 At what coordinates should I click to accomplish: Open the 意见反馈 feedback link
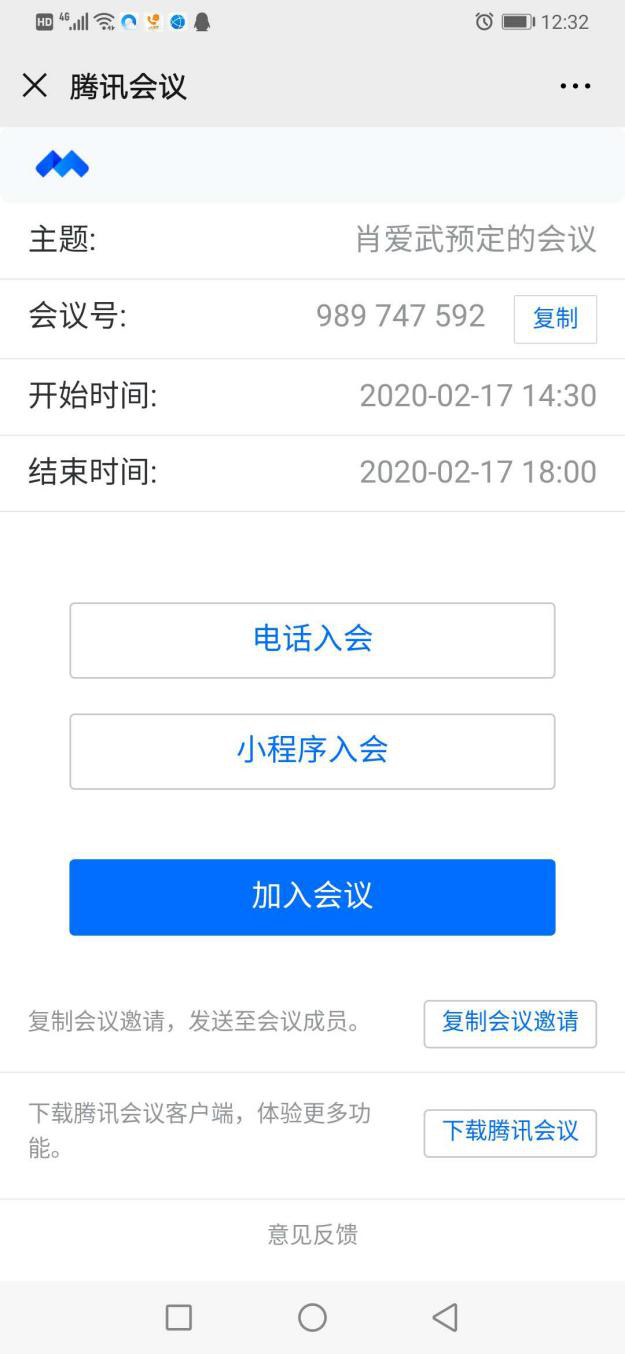[312, 1235]
